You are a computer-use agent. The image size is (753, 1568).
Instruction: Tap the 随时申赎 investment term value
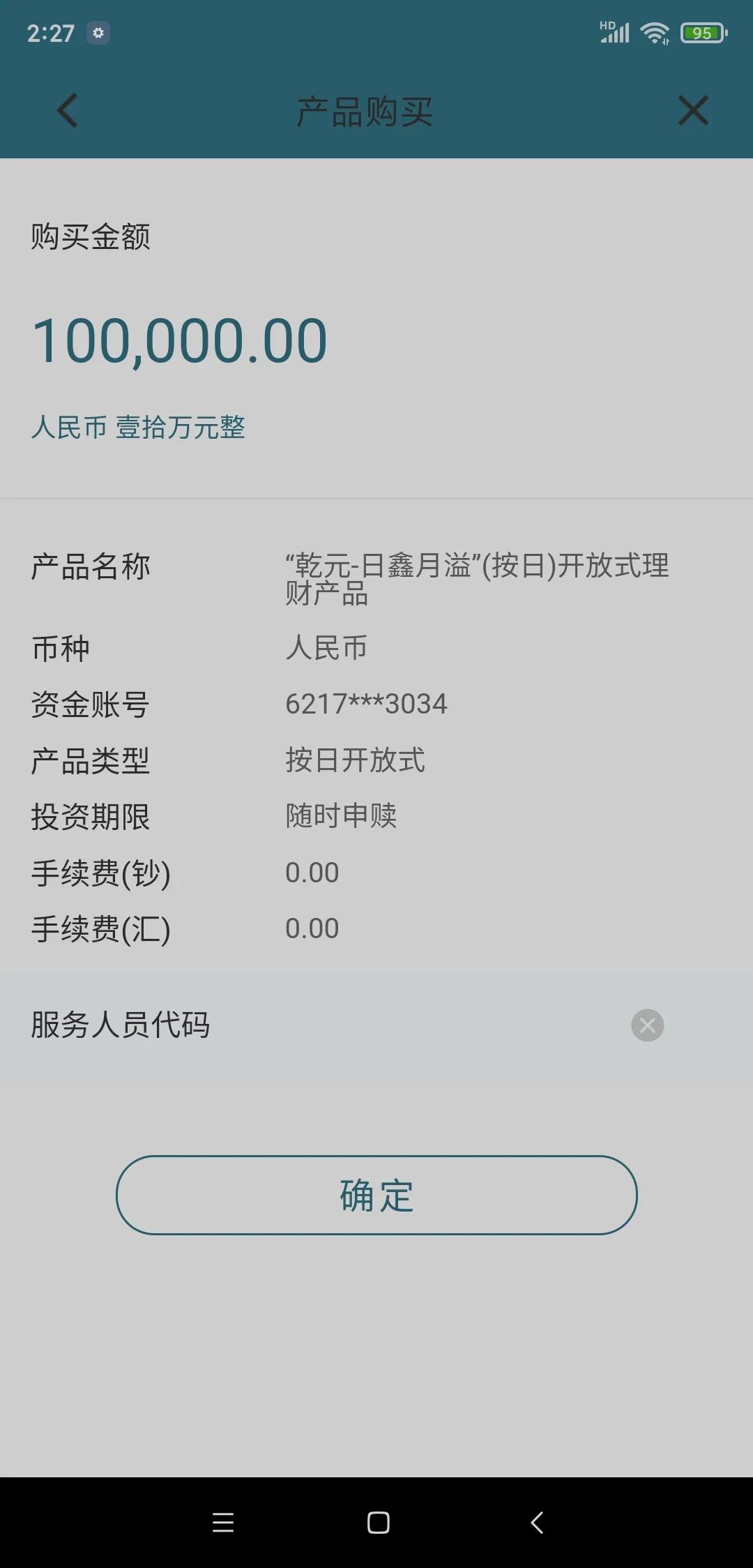coord(341,815)
